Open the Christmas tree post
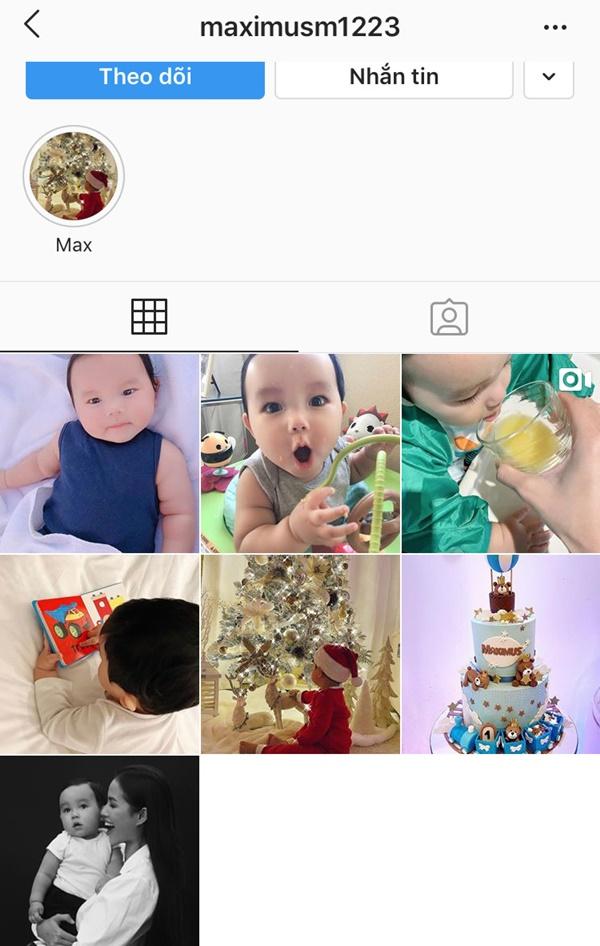The width and height of the screenshot is (600, 946). click(300, 654)
